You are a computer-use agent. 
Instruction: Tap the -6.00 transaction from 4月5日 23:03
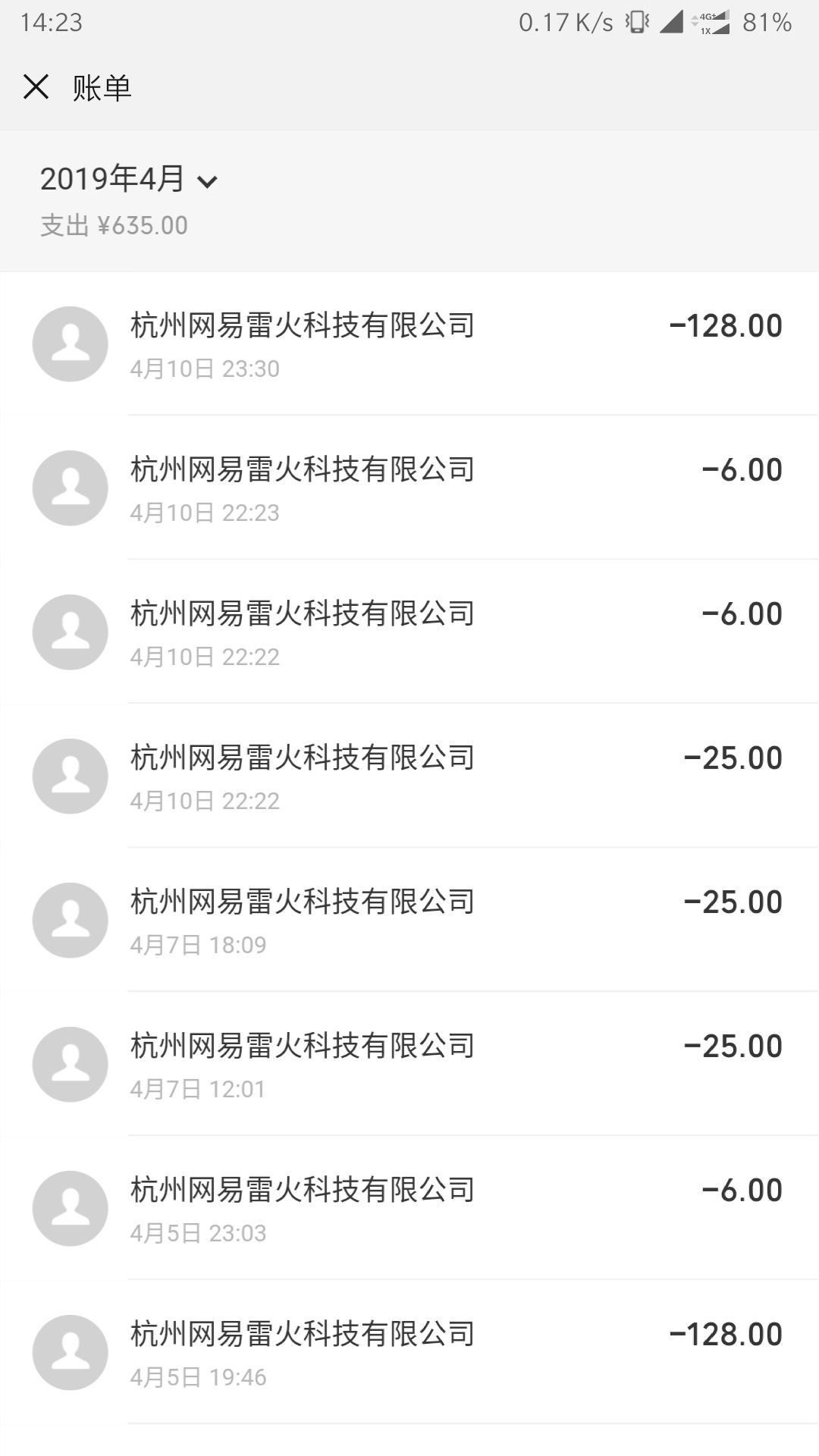[409, 1208]
